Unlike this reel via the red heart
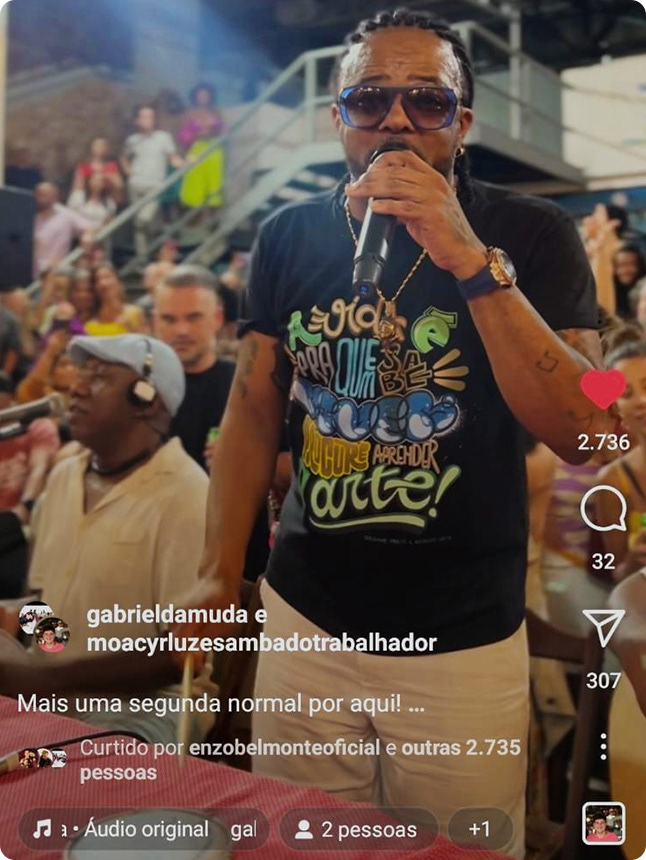Image resolution: width=646 pixels, height=860 pixels. click(603, 389)
